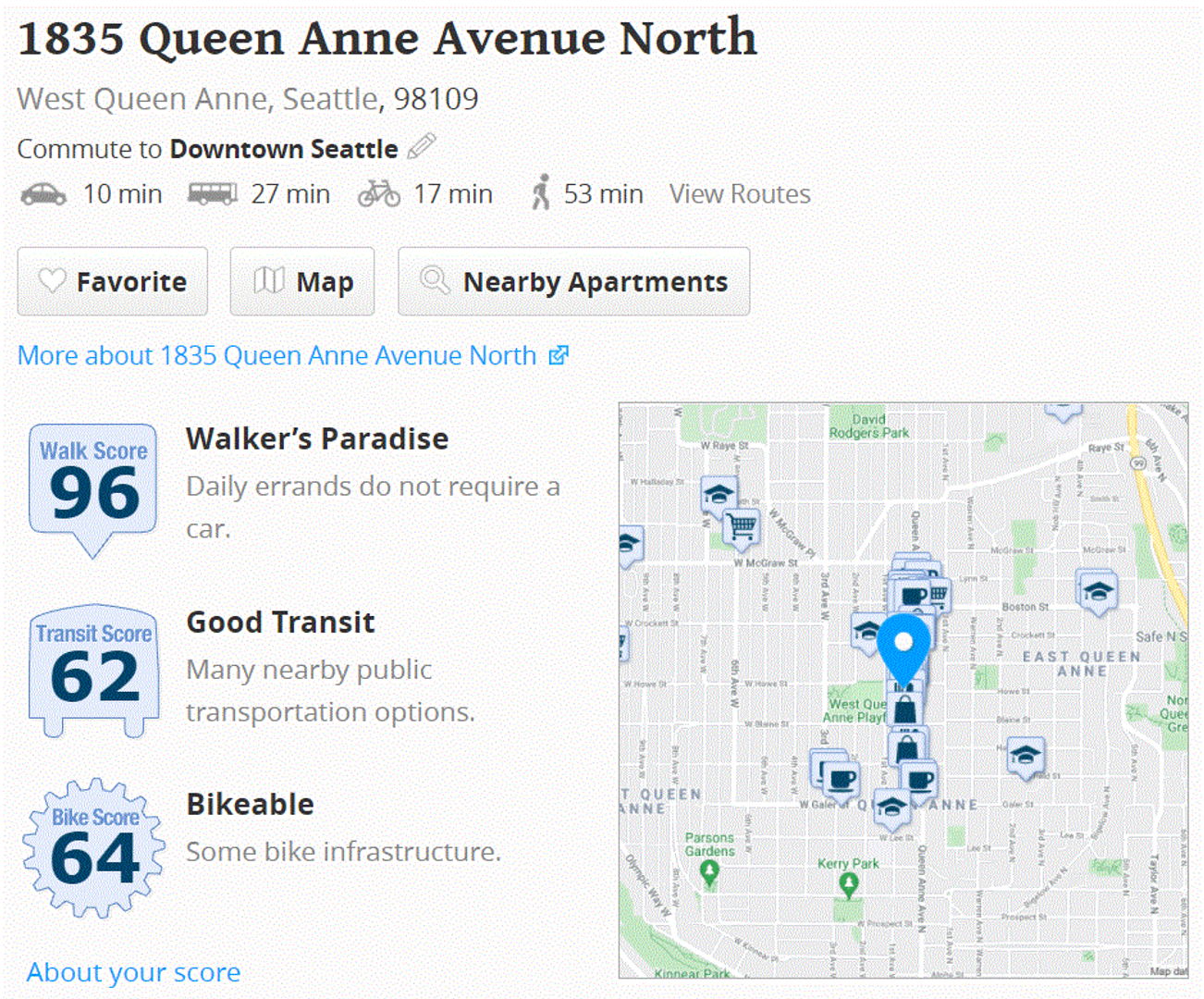Tap the Walk Score 96 badge
Screen dimensions: 1204x999
click(93, 483)
